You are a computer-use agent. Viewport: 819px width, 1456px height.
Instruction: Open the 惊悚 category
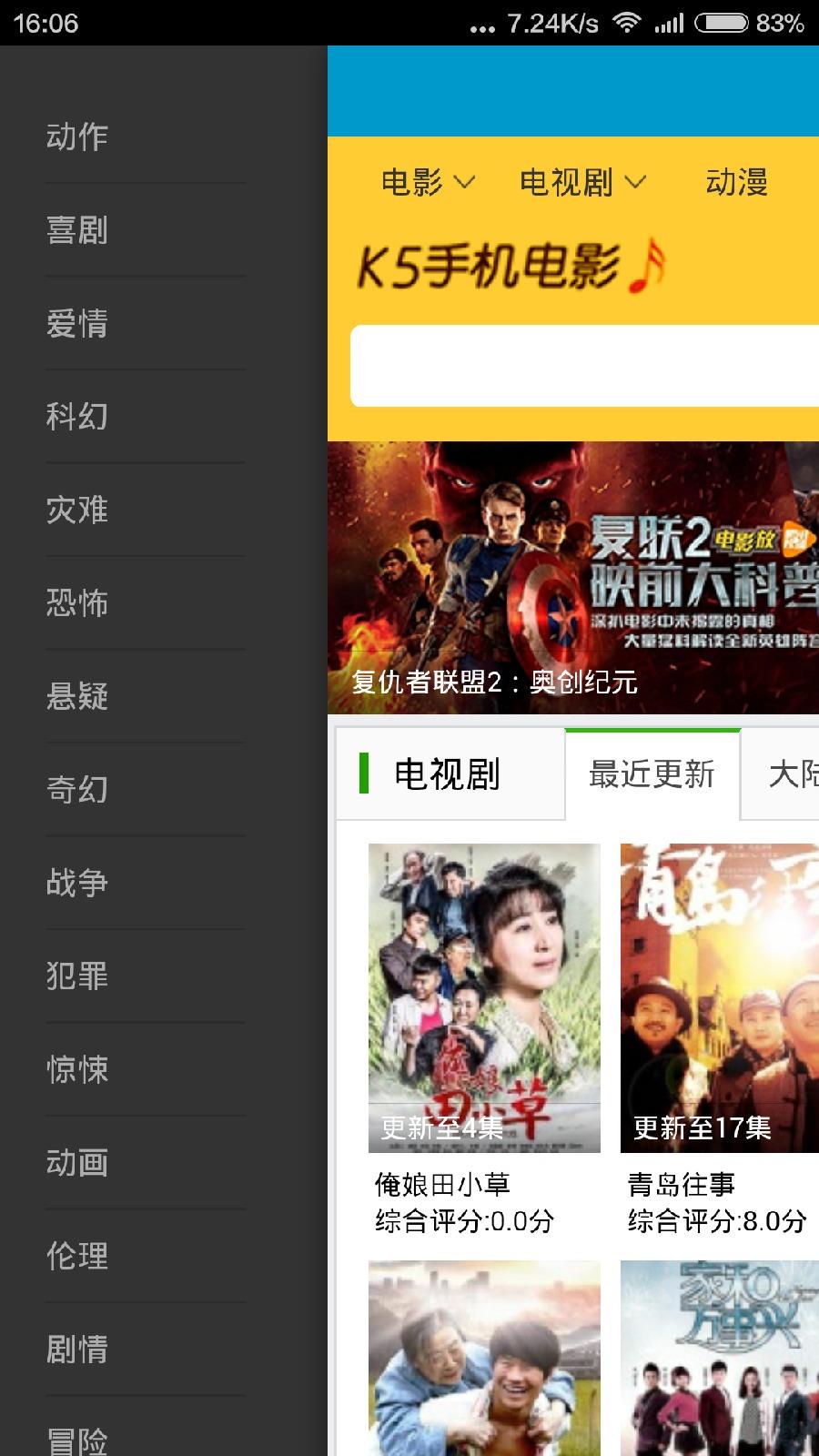pos(77,1069)
